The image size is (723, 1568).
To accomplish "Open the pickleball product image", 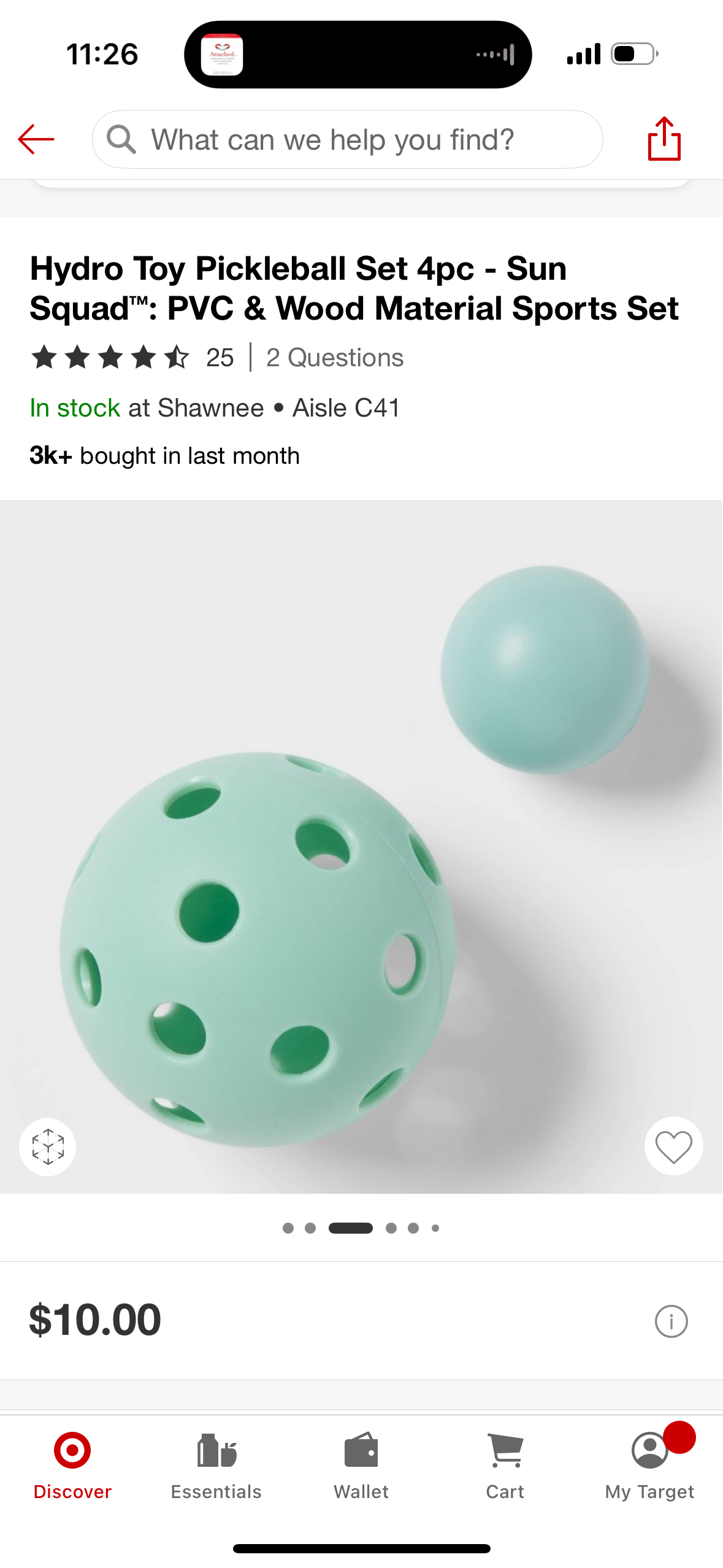I will pyautogui.click(x=361, y=847).
